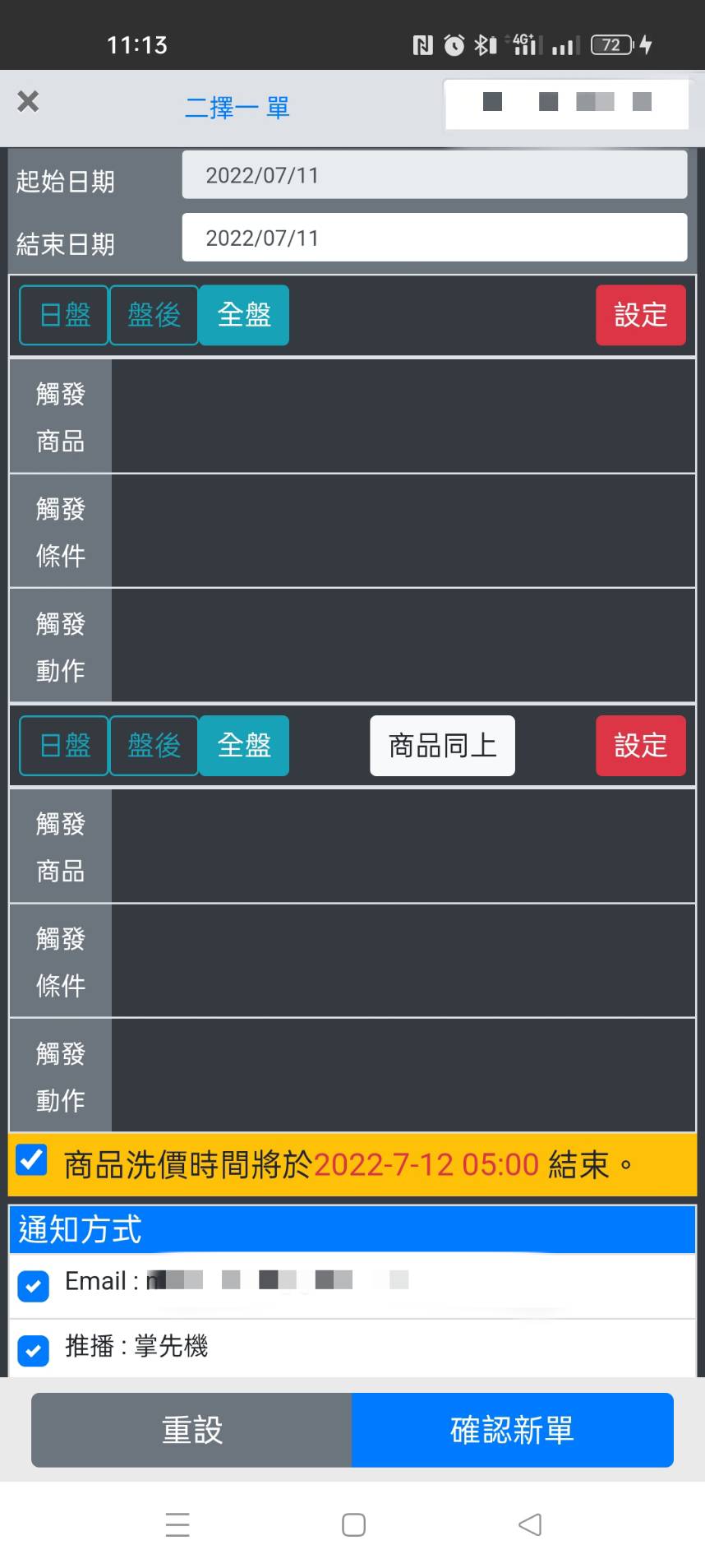Image resolution: width=705 pixels, height=1568 pixels.
Task: Edit the 結束日期 date field
Action: [x=434, y=238]
